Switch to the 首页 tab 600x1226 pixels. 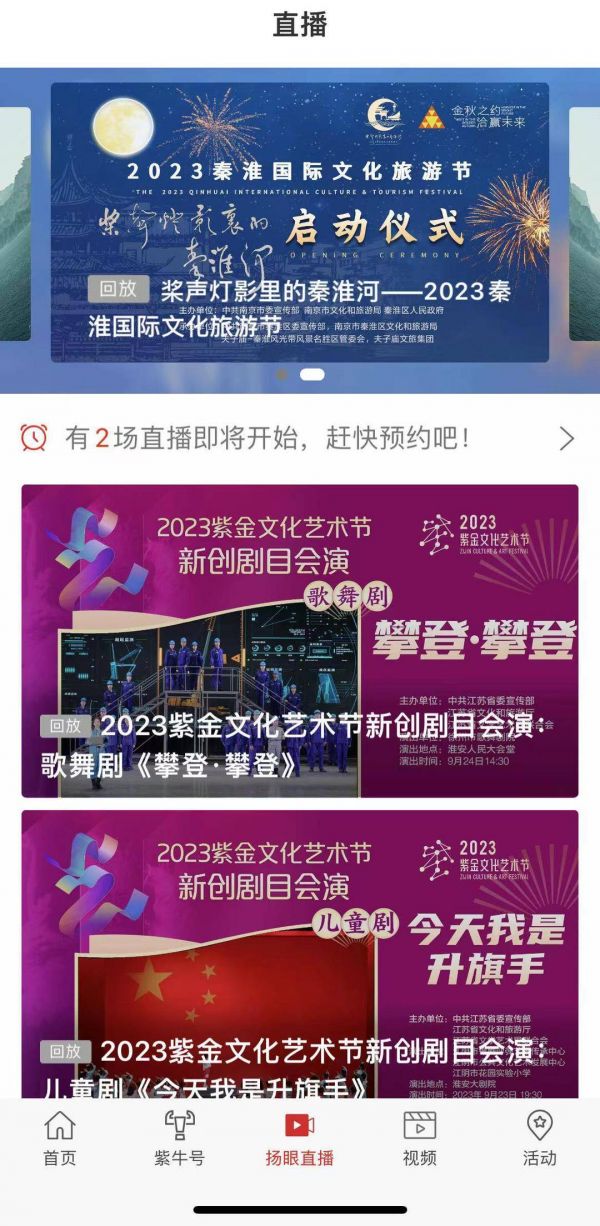point(60,1138)
